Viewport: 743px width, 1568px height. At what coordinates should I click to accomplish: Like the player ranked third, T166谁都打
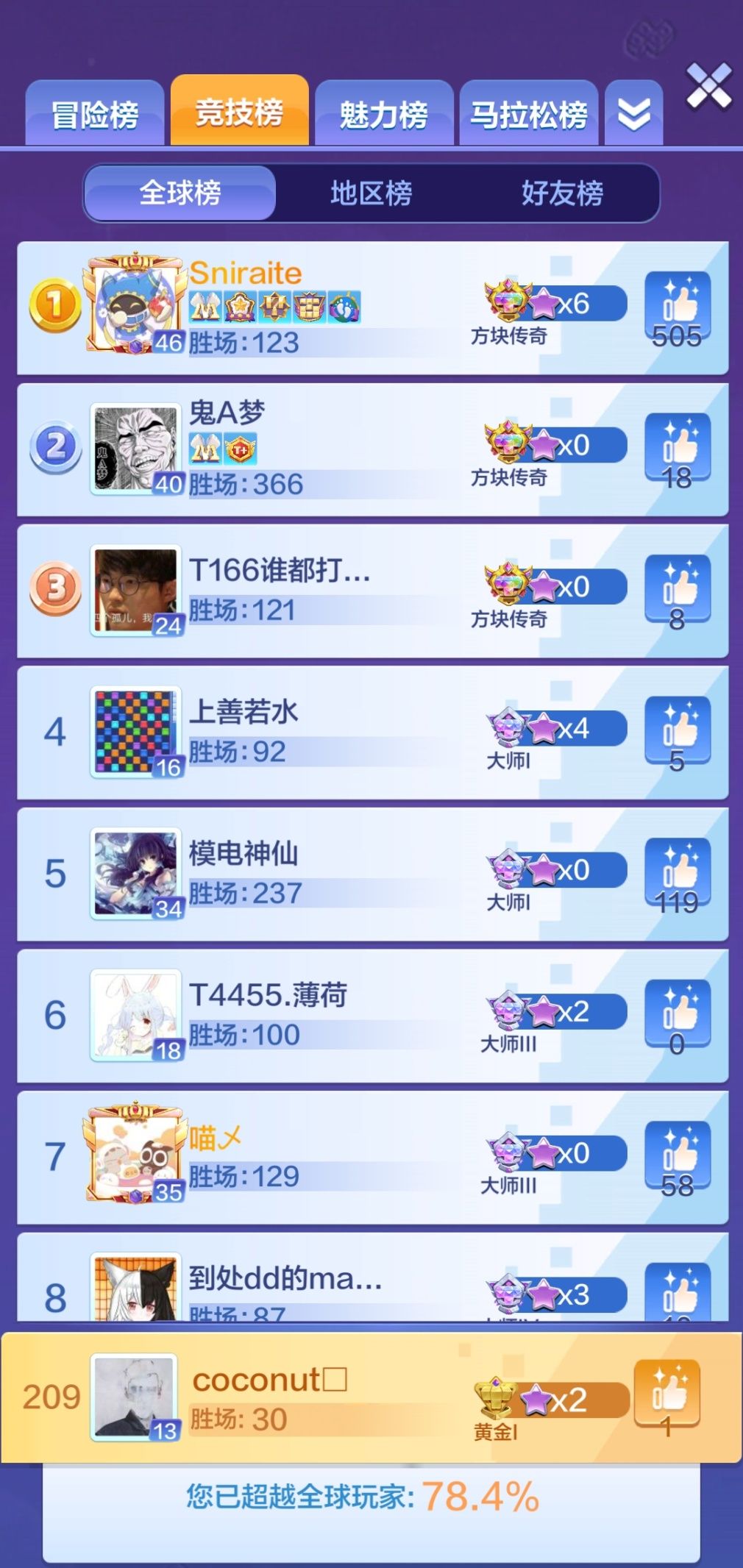click(677, 592)
